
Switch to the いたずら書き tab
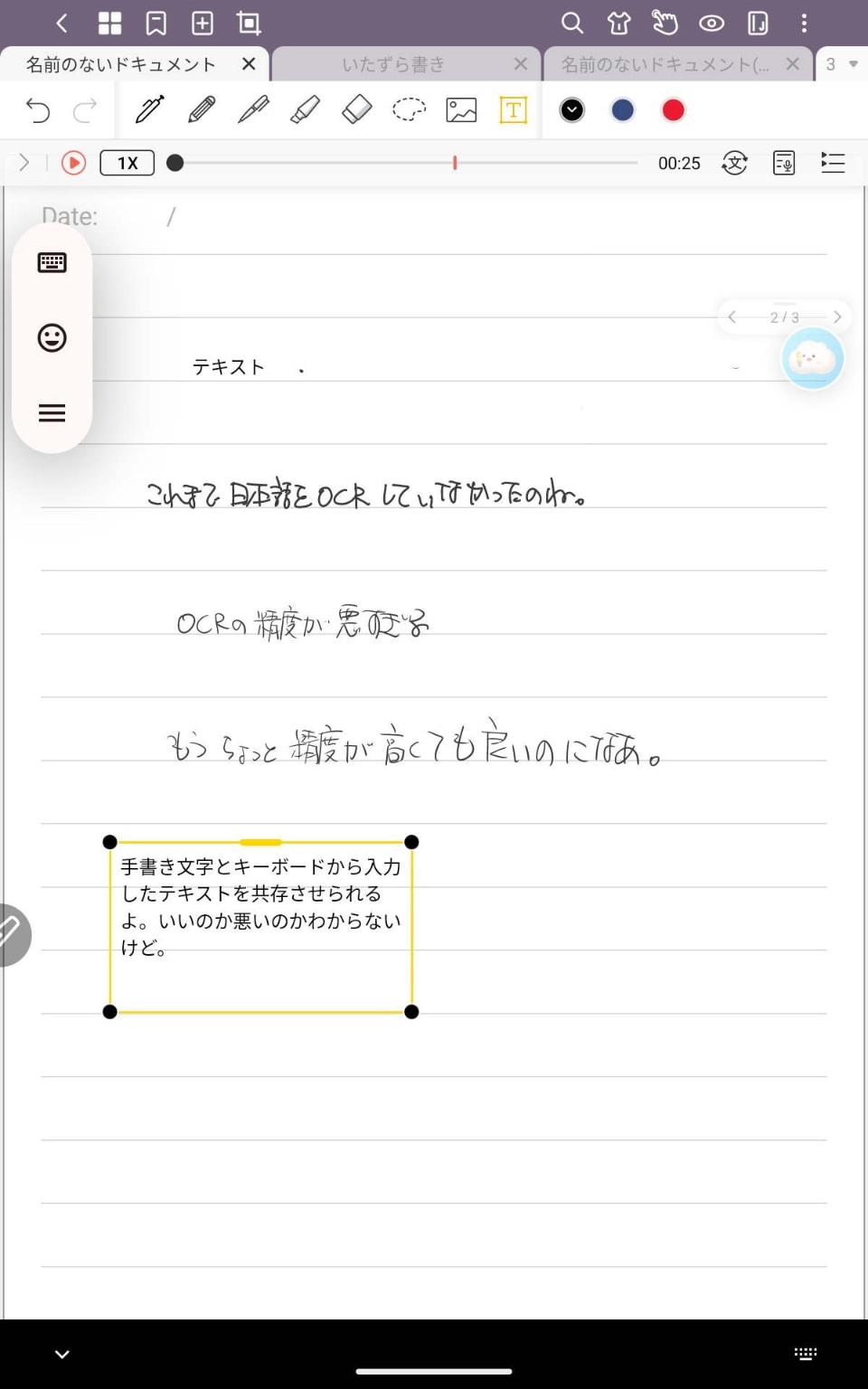coord(392,64)
